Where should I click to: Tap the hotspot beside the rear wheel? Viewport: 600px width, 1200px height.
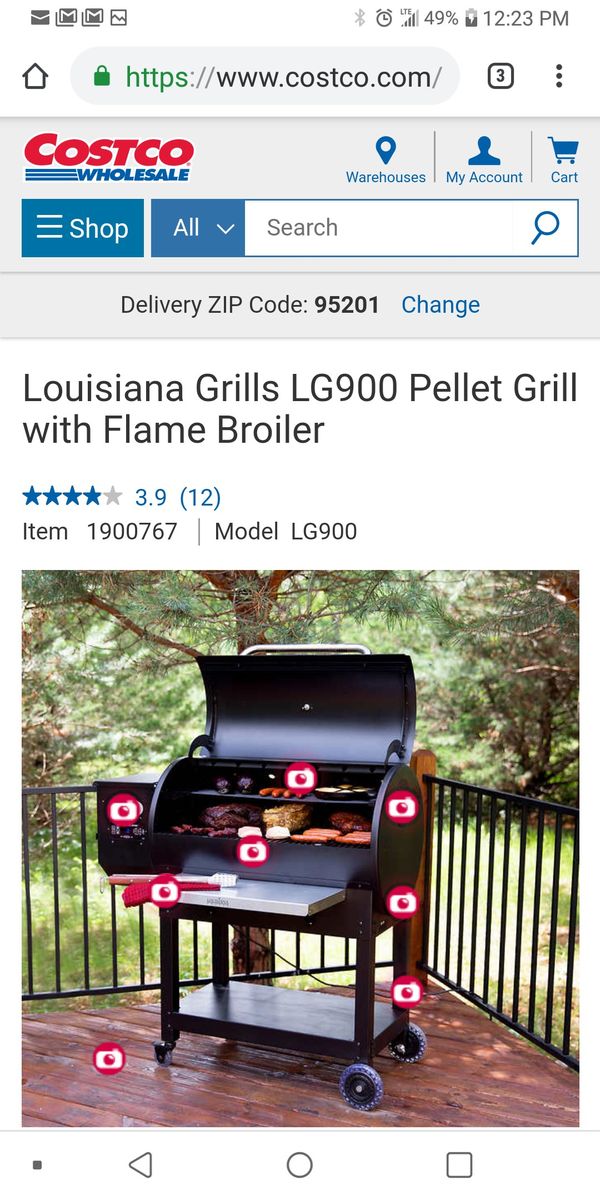coord(406,991)
